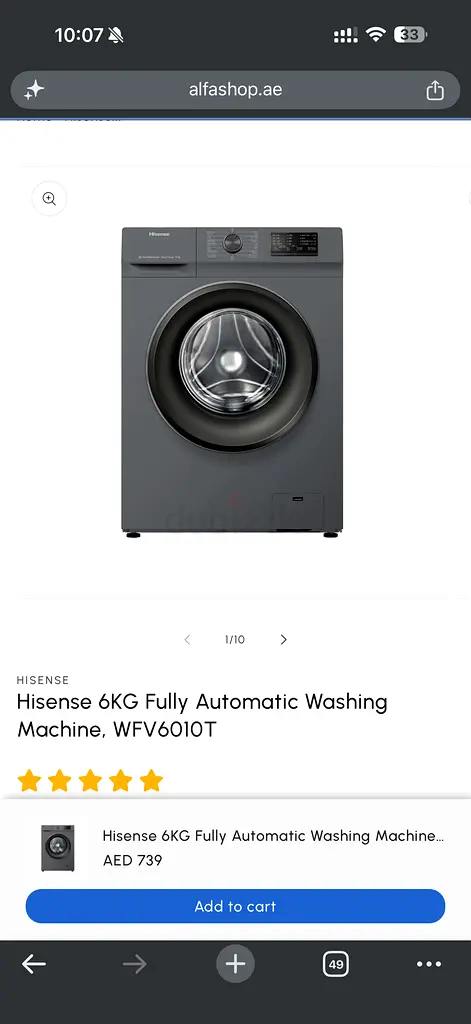The width and height of the screenshot is (471, 1024).
Task: Share this page from the address bar
Action: [x=435, y=90]
